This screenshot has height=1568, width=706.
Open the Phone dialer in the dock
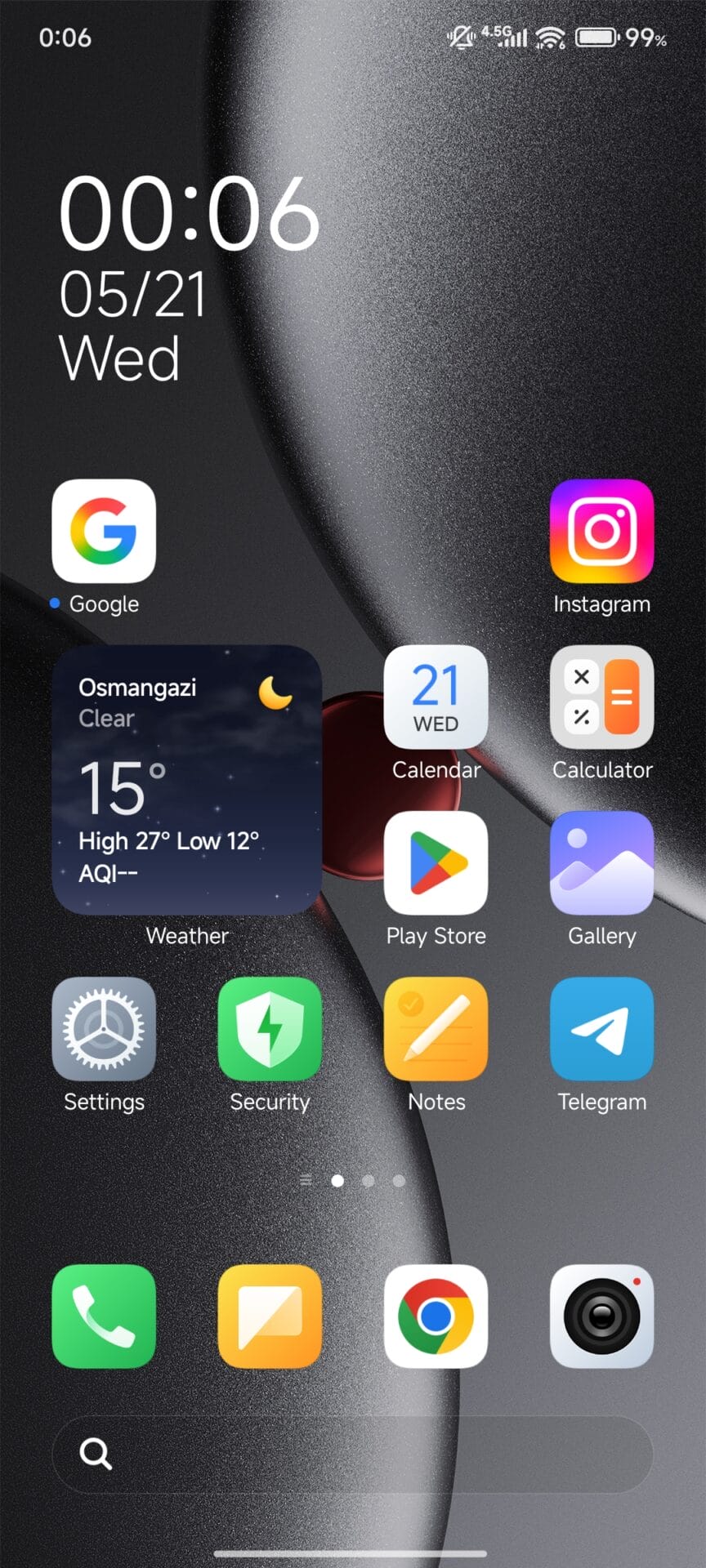click(104, 1316)
